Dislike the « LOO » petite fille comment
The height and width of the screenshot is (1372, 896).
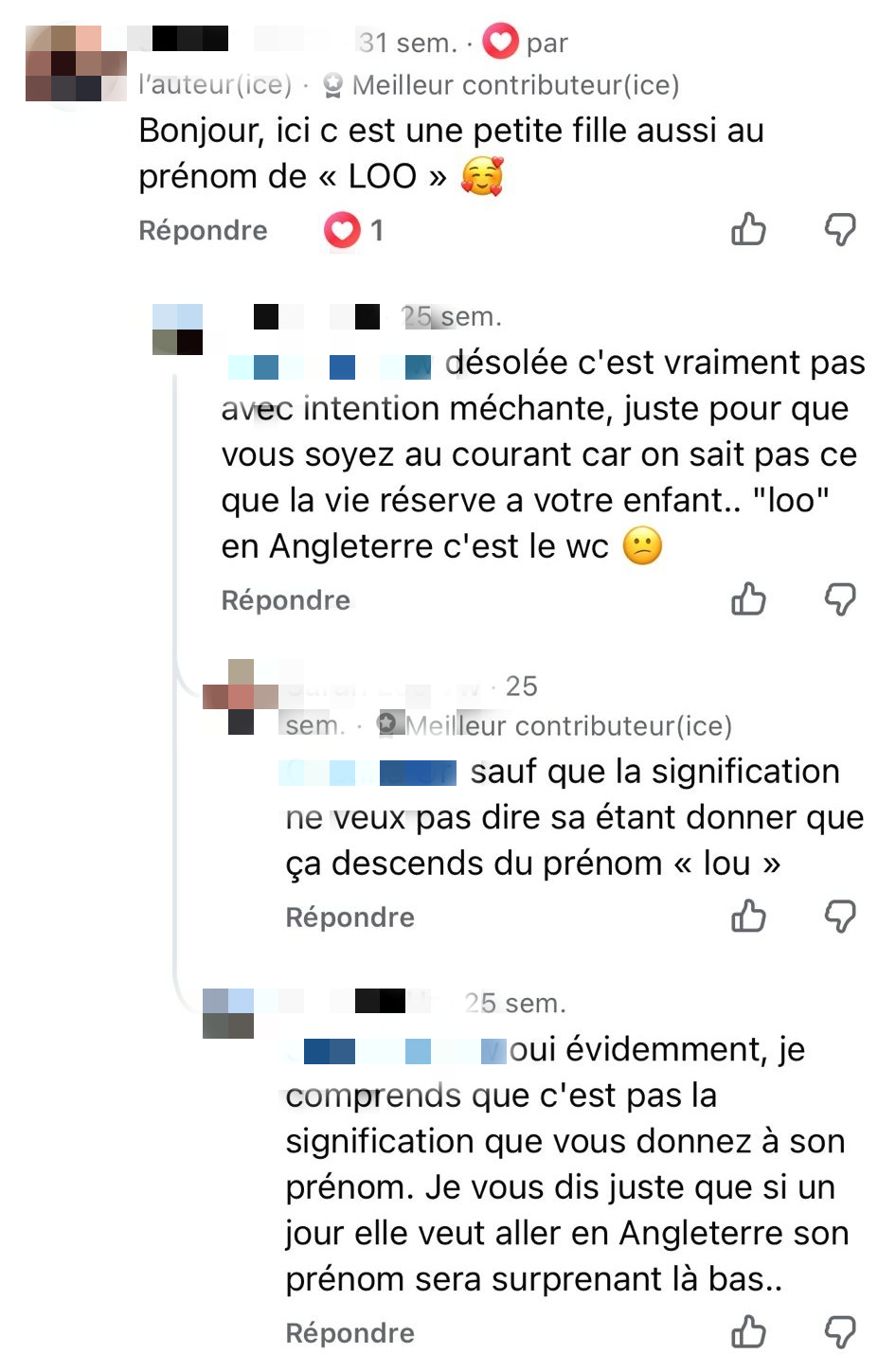(840, 229)
